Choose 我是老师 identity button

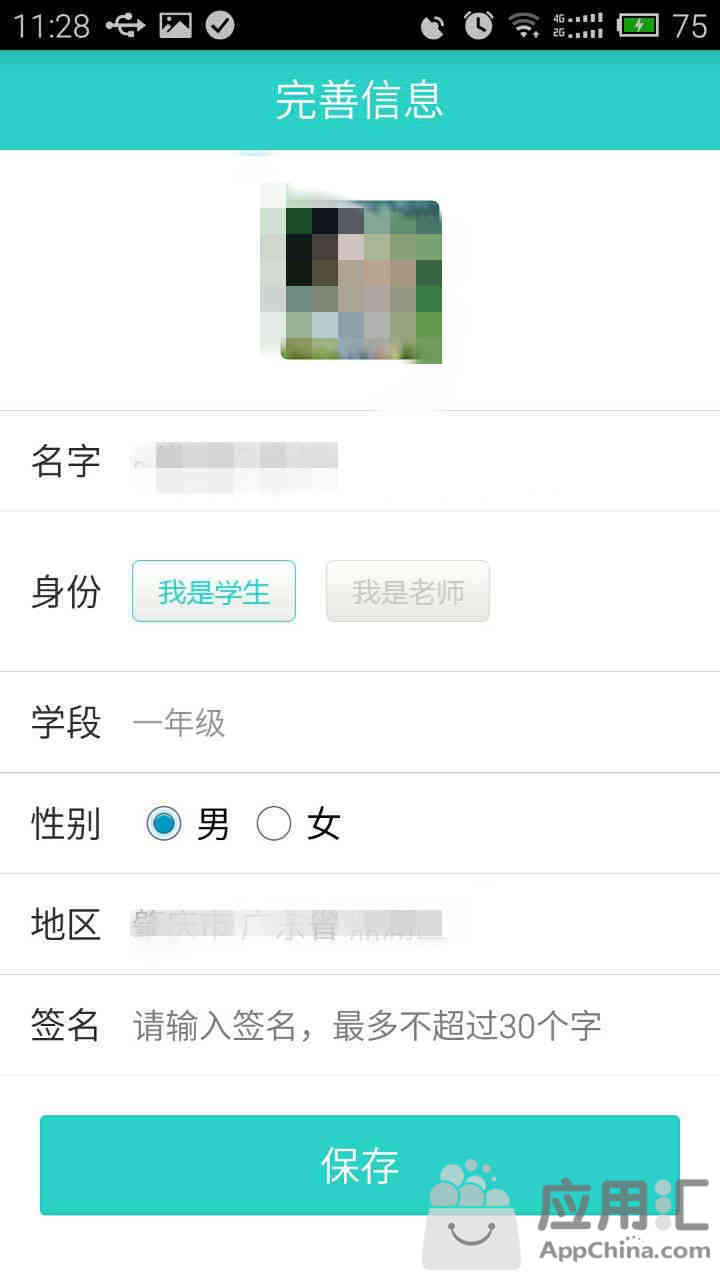coord(408,591)
